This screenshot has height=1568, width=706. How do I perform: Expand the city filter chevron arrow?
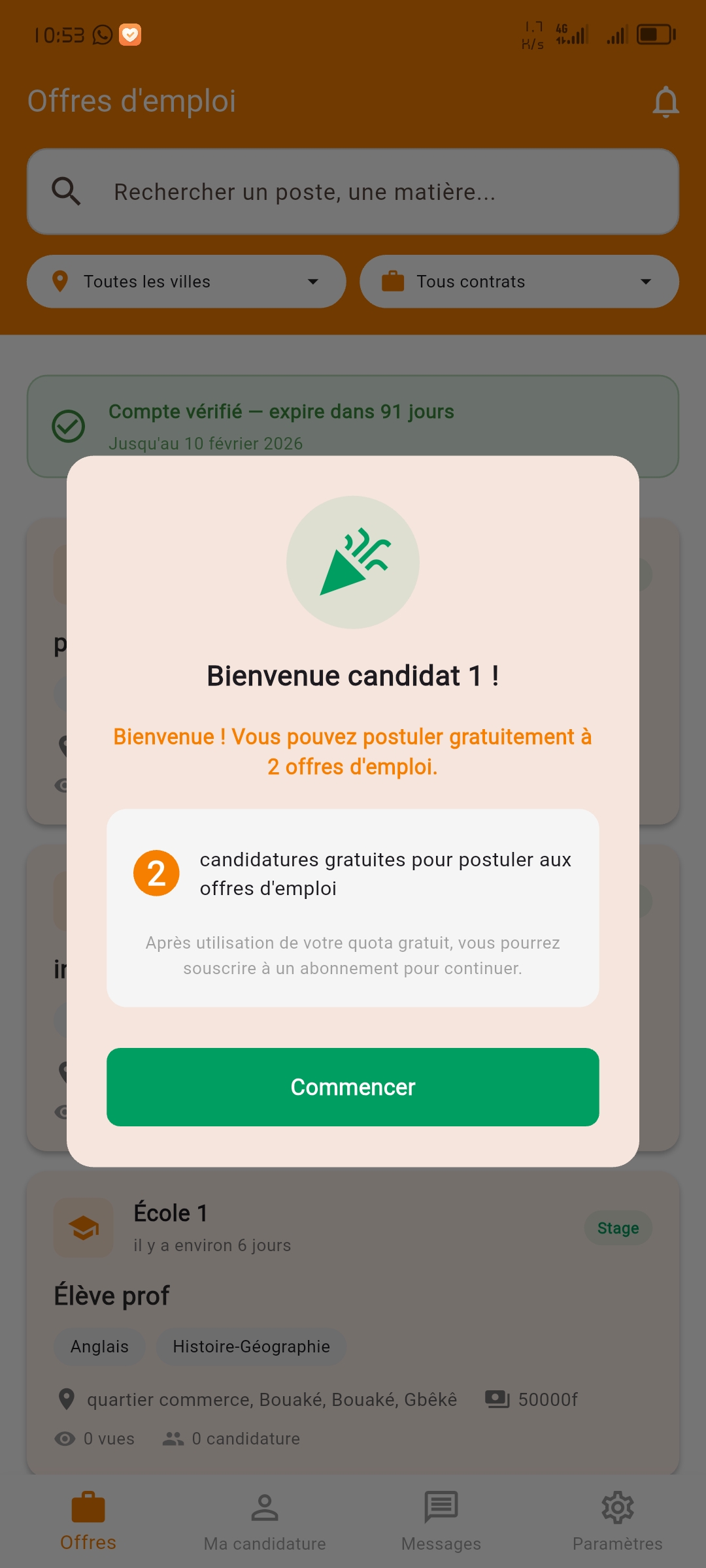coord(312,281)
